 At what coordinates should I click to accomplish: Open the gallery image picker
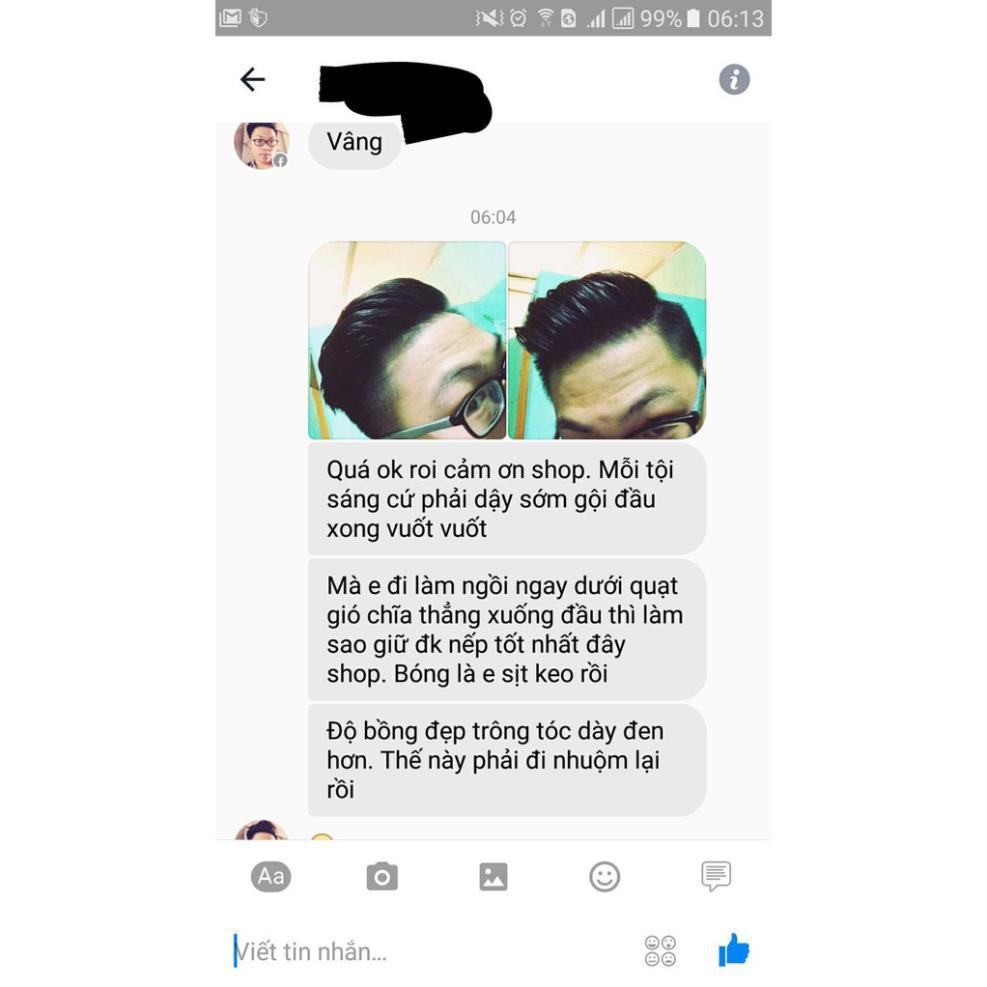[493, 877]
